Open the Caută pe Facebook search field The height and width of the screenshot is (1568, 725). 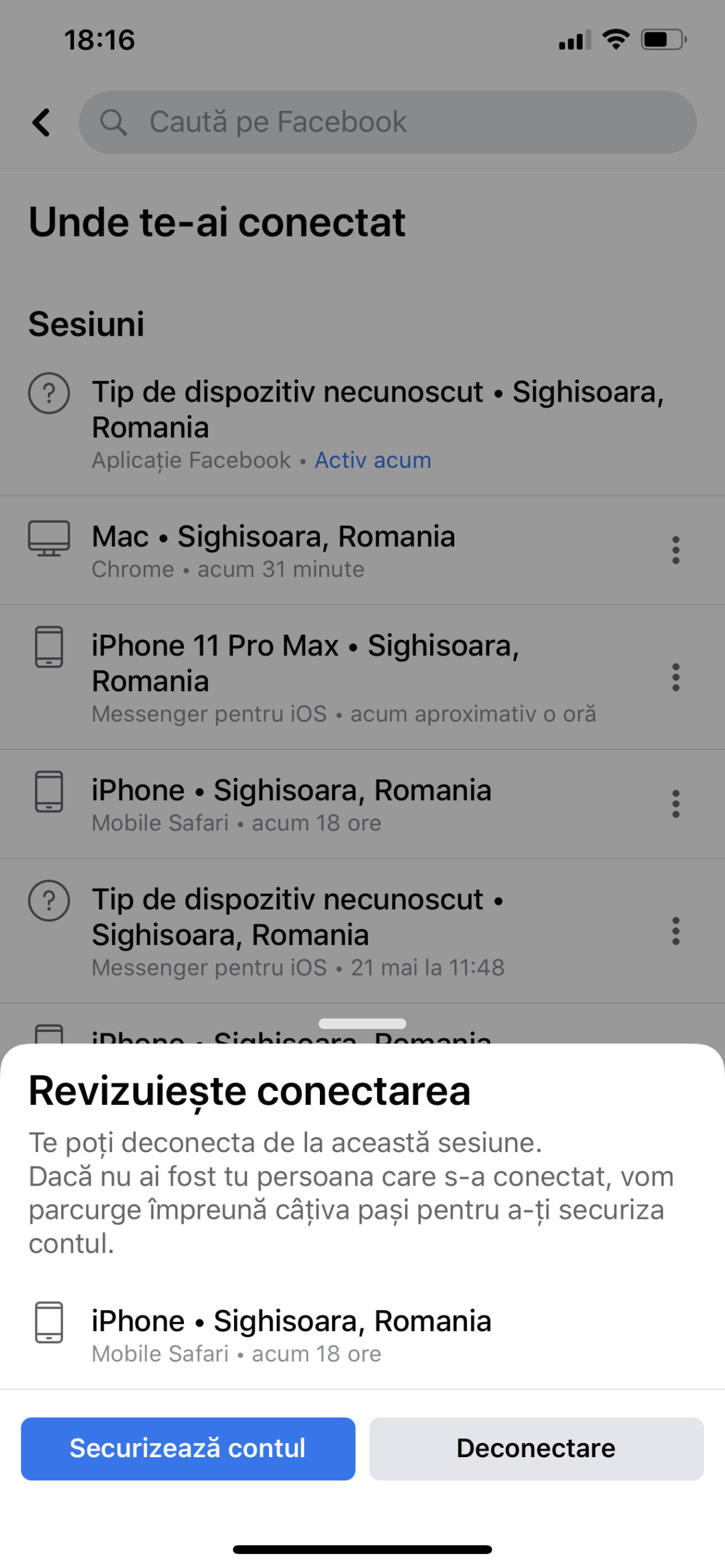(387, 123)
